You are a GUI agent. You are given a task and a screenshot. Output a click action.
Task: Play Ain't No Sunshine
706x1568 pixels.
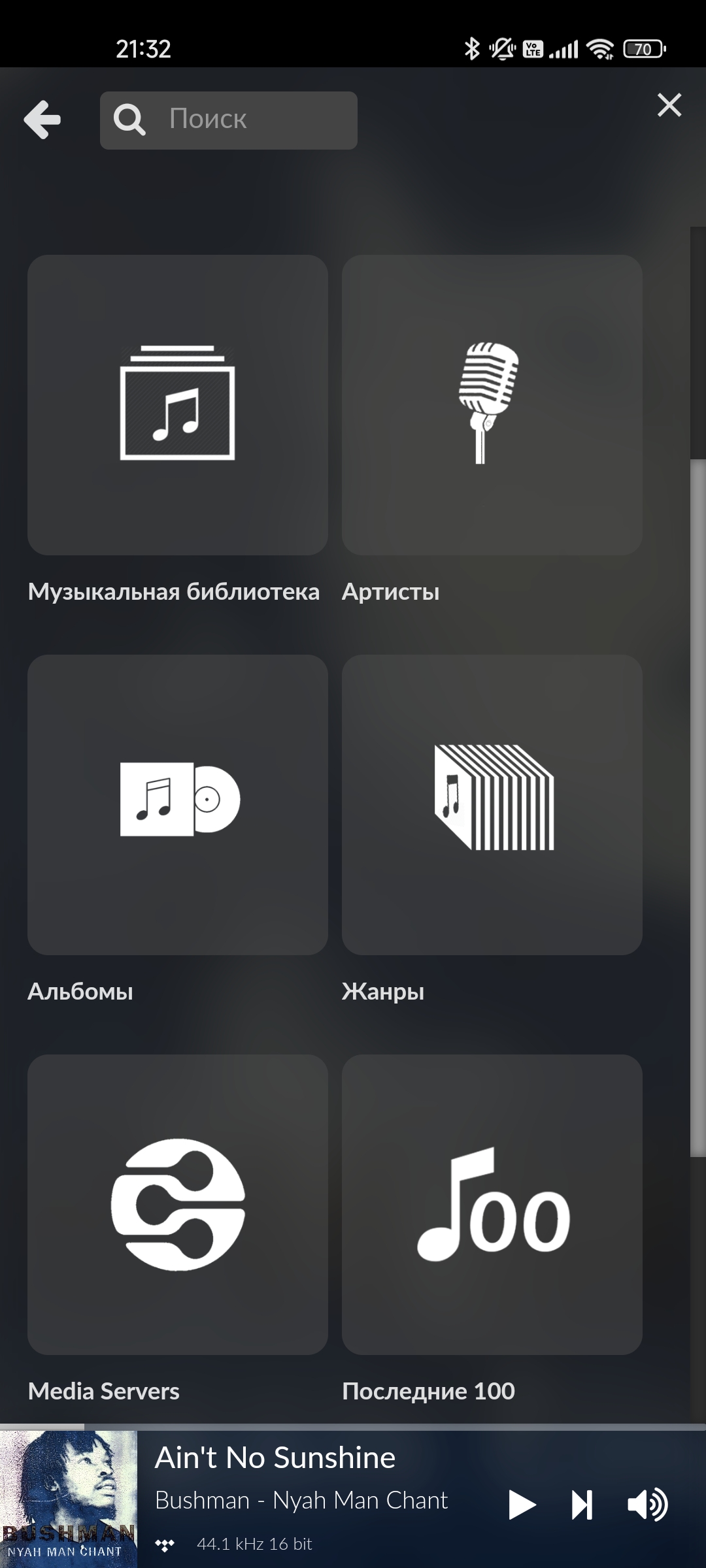coord(522,1505)
